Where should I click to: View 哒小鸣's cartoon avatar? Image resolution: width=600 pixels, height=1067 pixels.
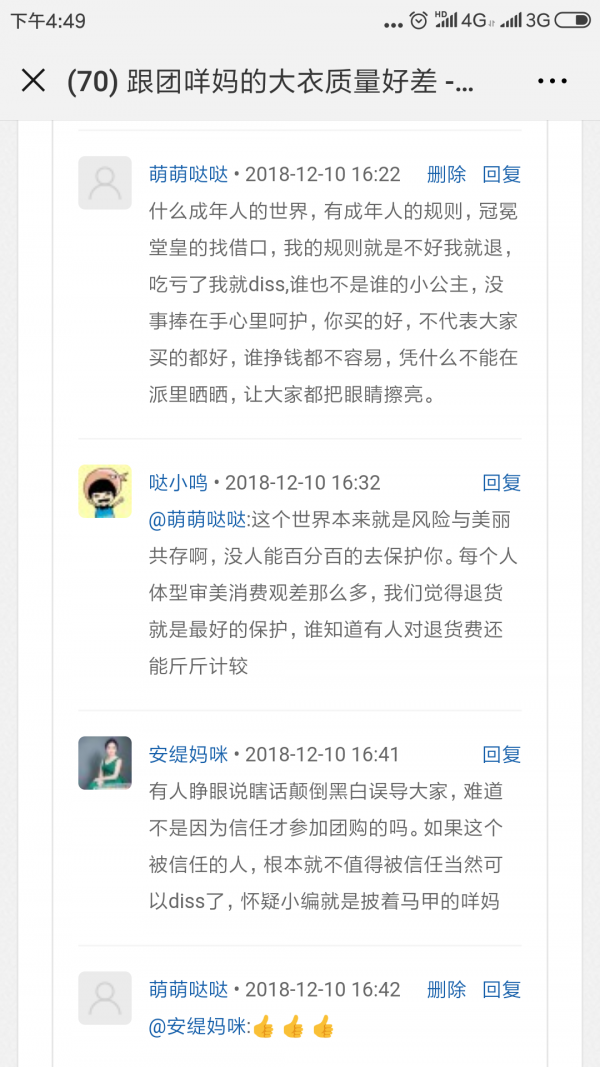[x=105, y=491]
